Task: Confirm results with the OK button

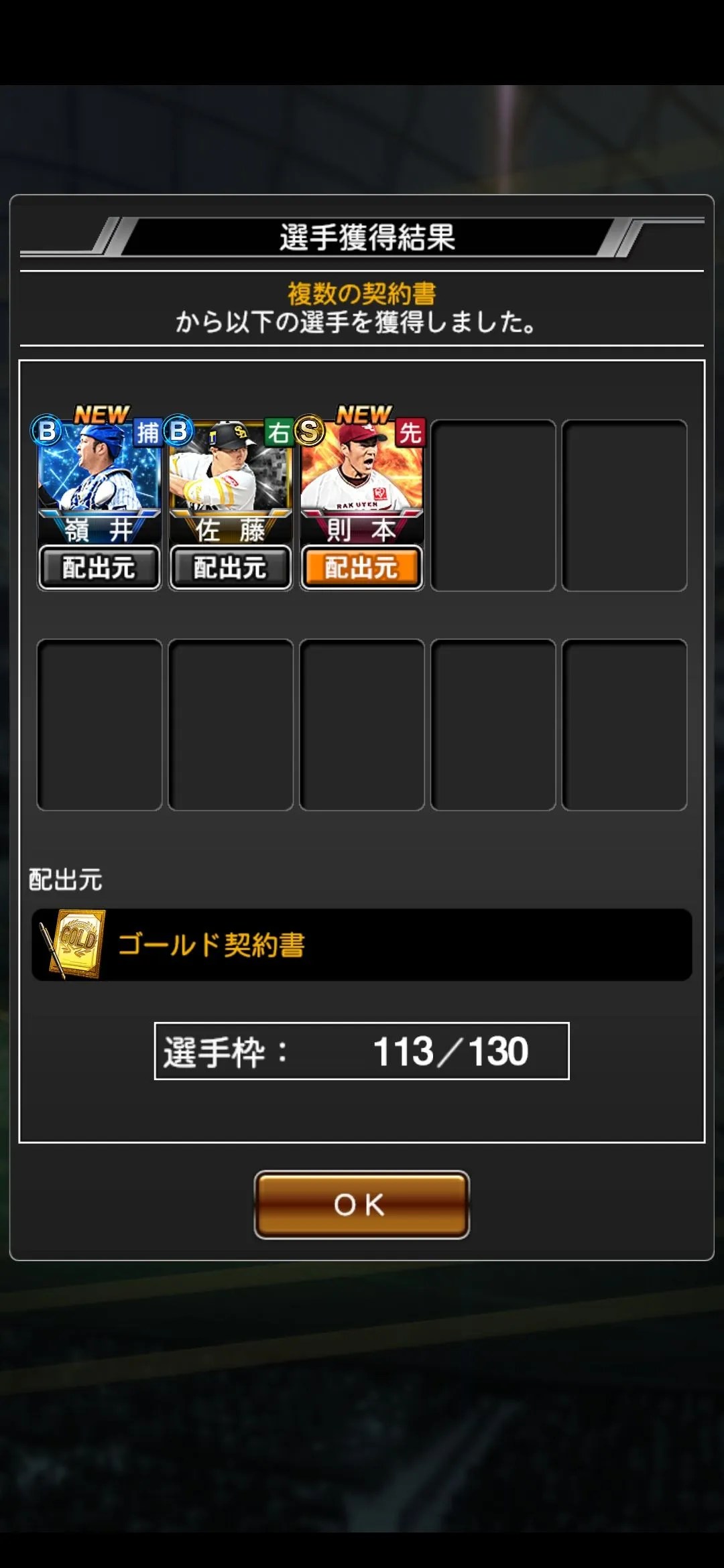Action: coord(361,1204)
